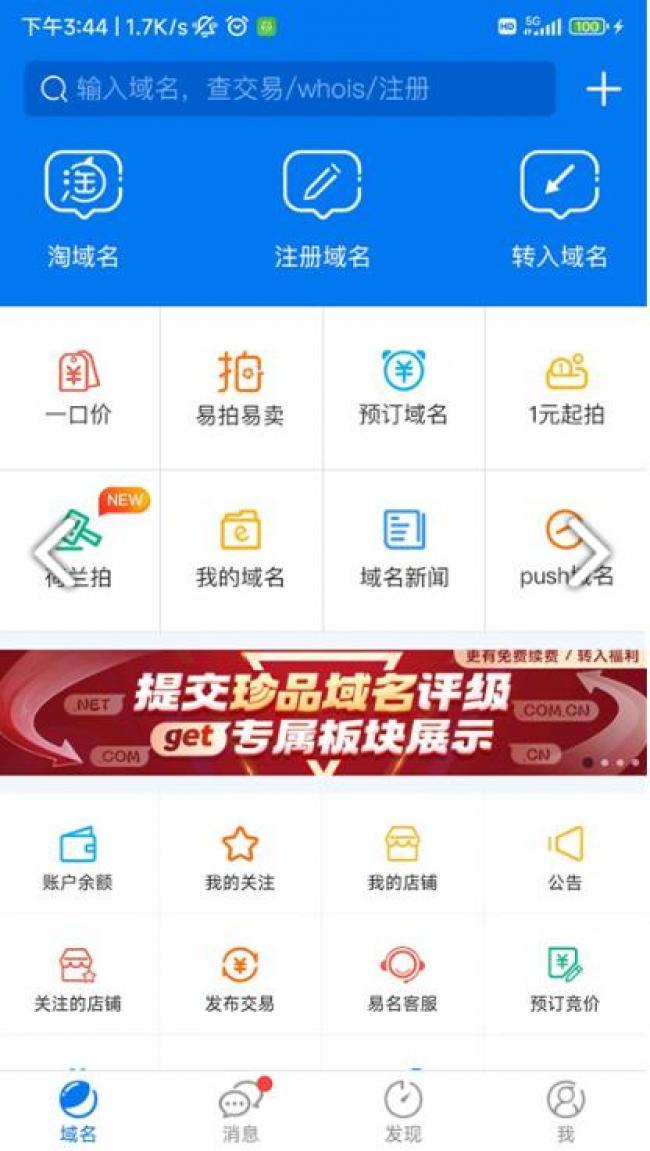Open 我的关注 favorites
Viewport: 650px width, 1151px height.
240,858
